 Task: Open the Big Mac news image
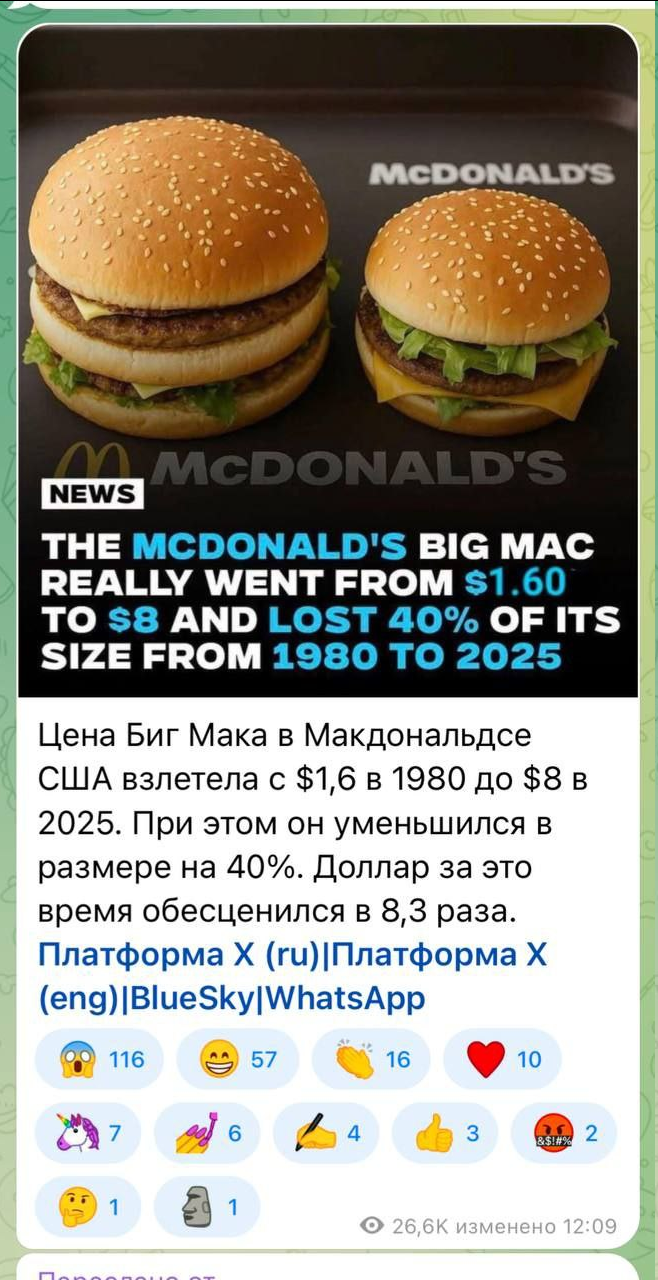coord(328,360)
